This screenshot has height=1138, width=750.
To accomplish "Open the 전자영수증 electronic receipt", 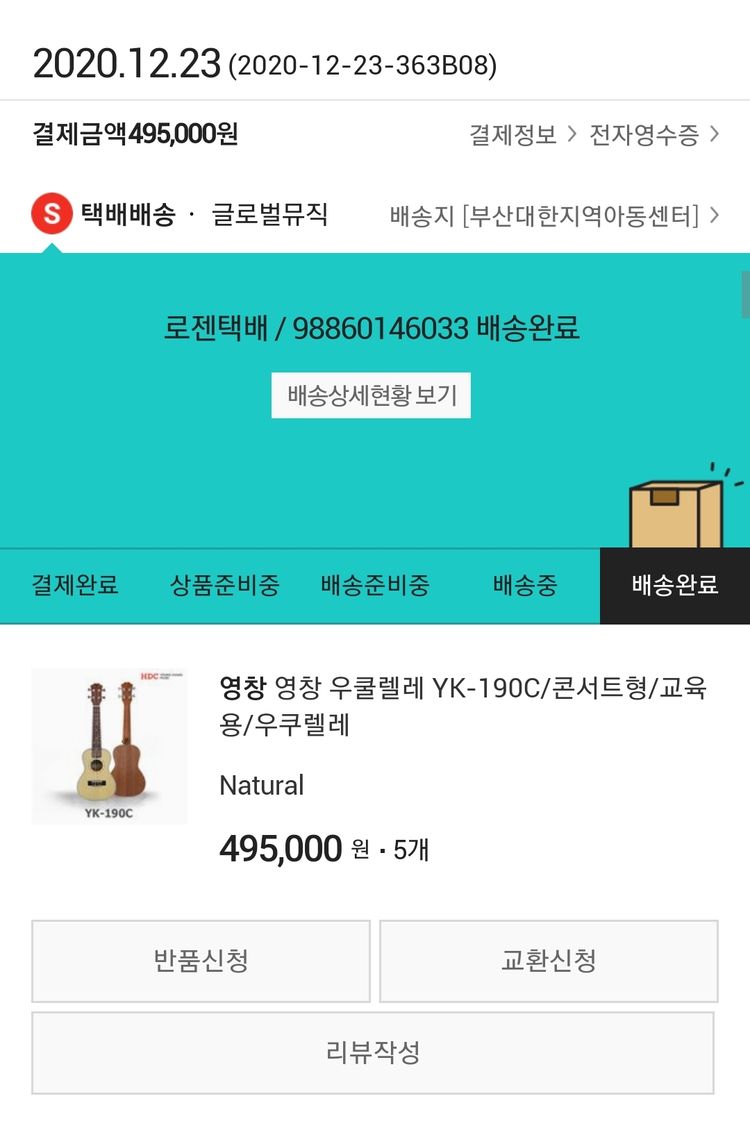I will [653, 135].
